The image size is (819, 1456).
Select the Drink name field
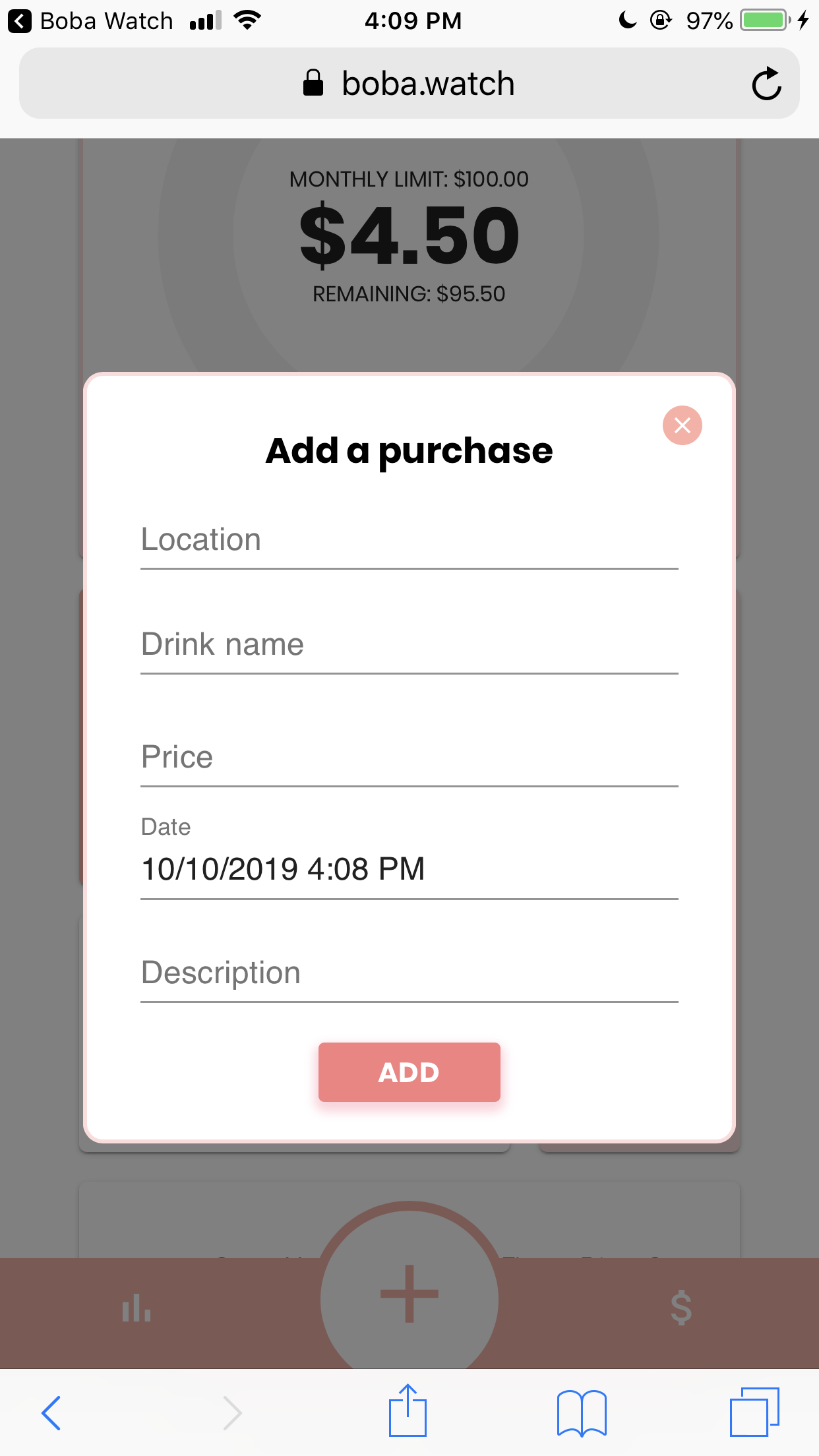pos(409,646)
